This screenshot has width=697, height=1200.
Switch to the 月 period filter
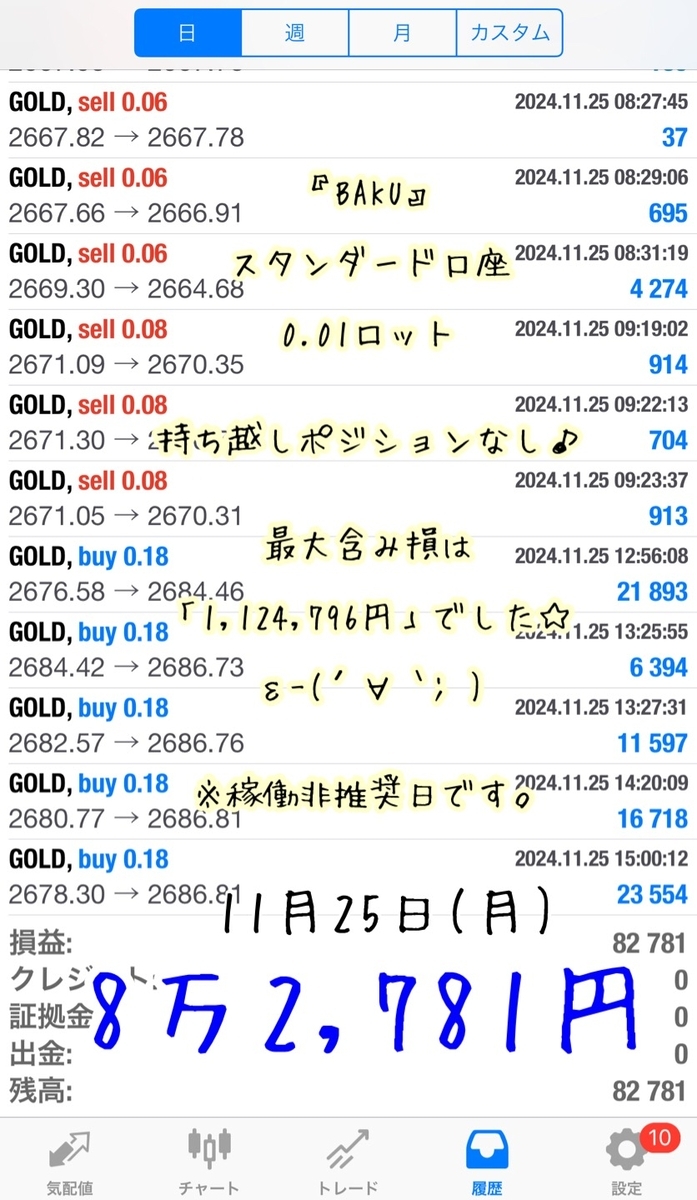point(402,33)
